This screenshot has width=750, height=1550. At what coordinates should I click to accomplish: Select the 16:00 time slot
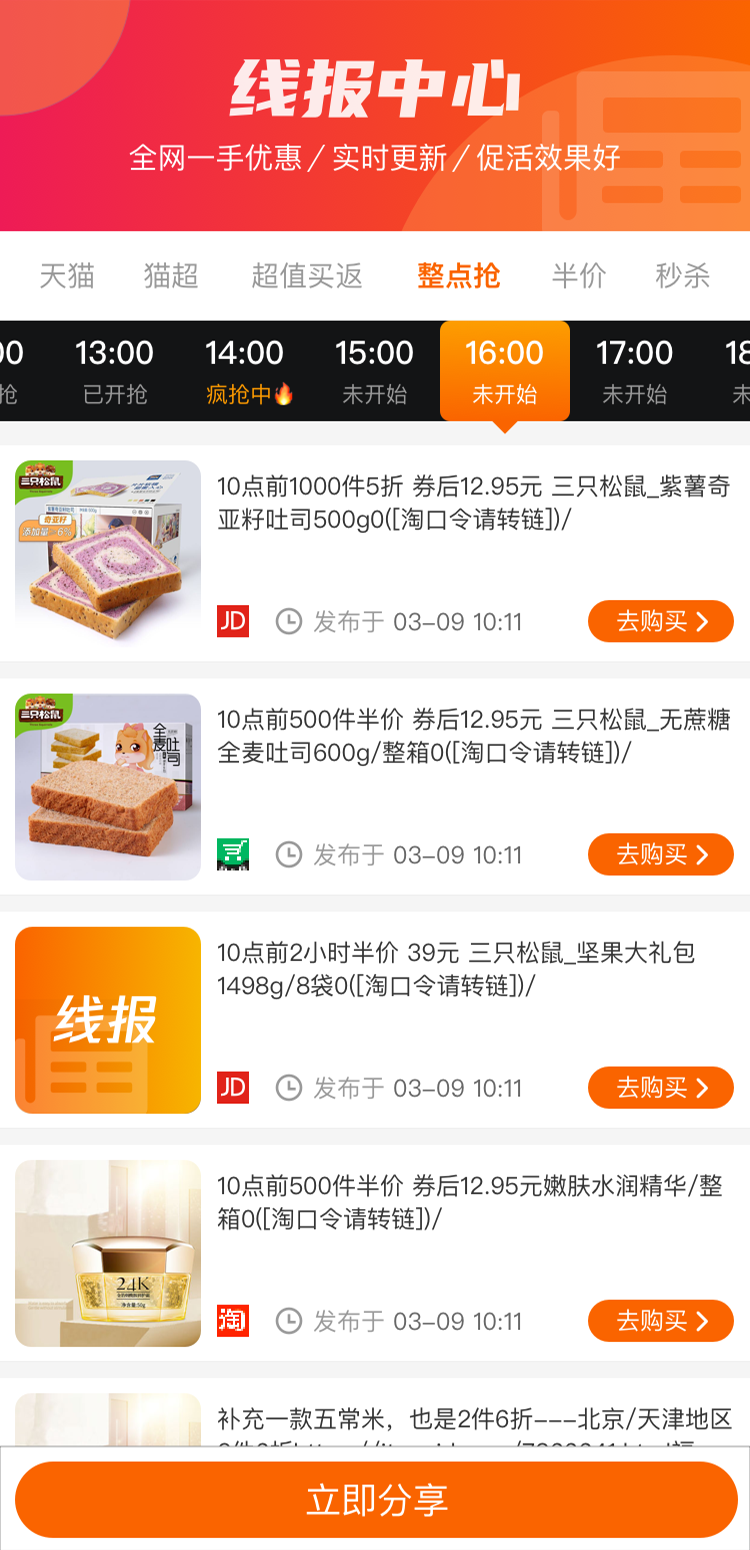(x=505, y=371)
